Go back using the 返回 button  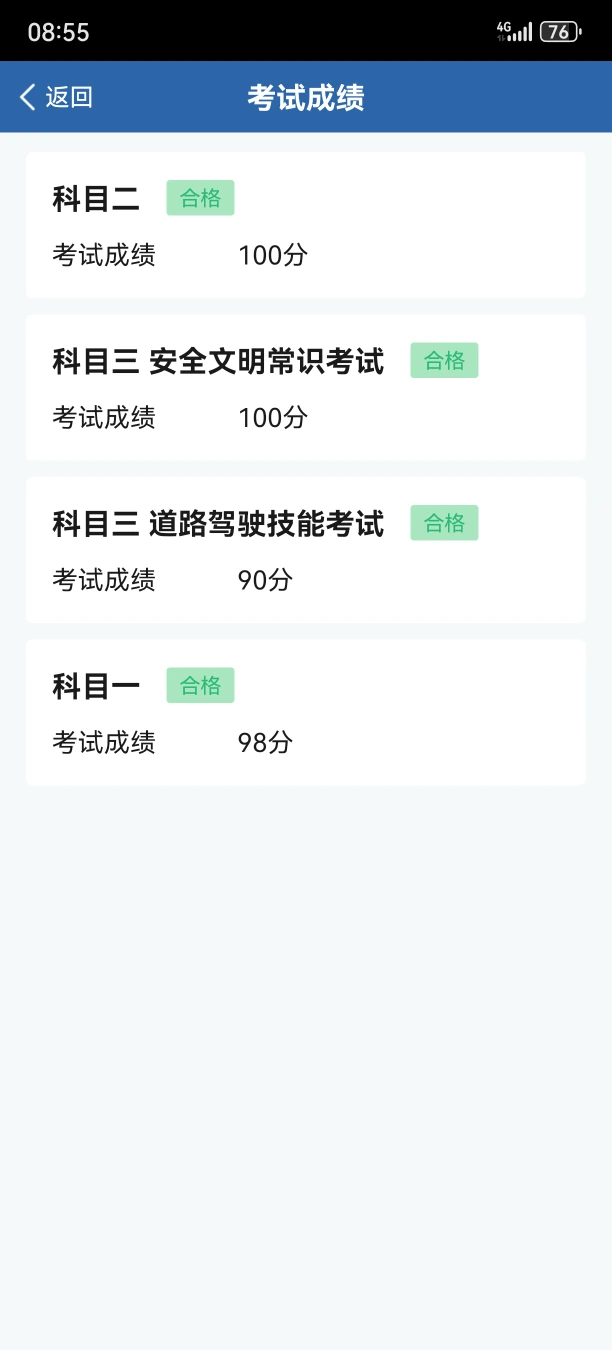56,97
